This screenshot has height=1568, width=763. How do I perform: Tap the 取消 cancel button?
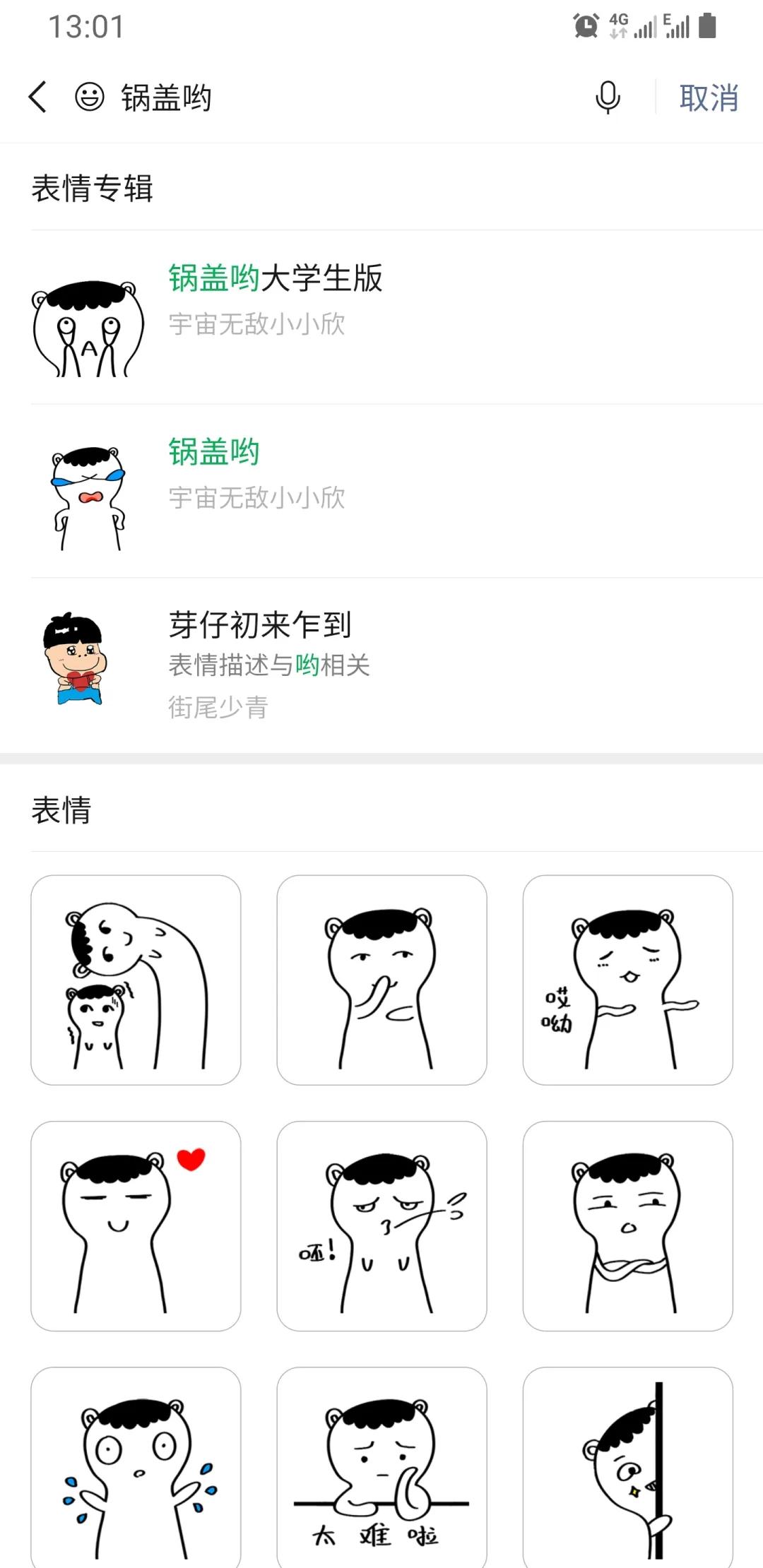pyautogui.click(x=709, y=97)
